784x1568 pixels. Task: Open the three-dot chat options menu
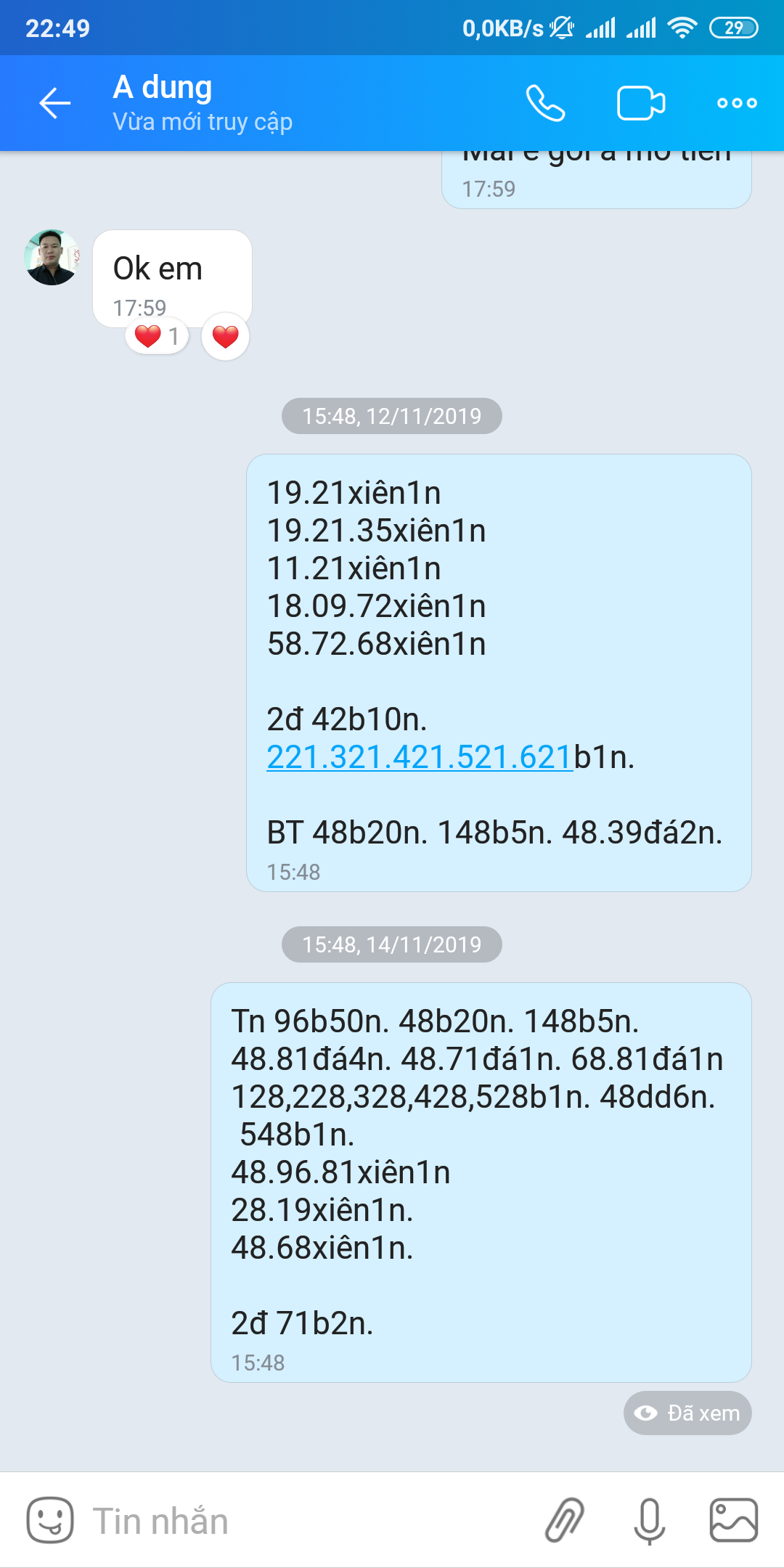737,103
